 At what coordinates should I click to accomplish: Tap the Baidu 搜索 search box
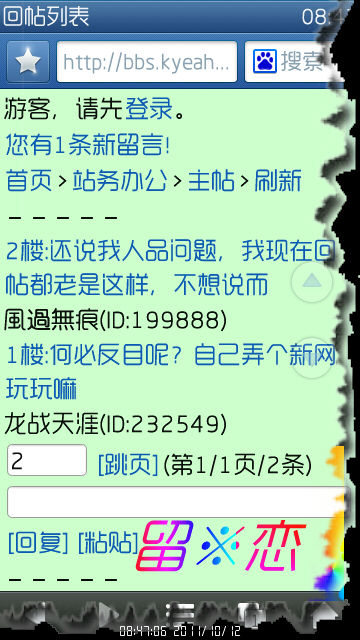(291, 62)
